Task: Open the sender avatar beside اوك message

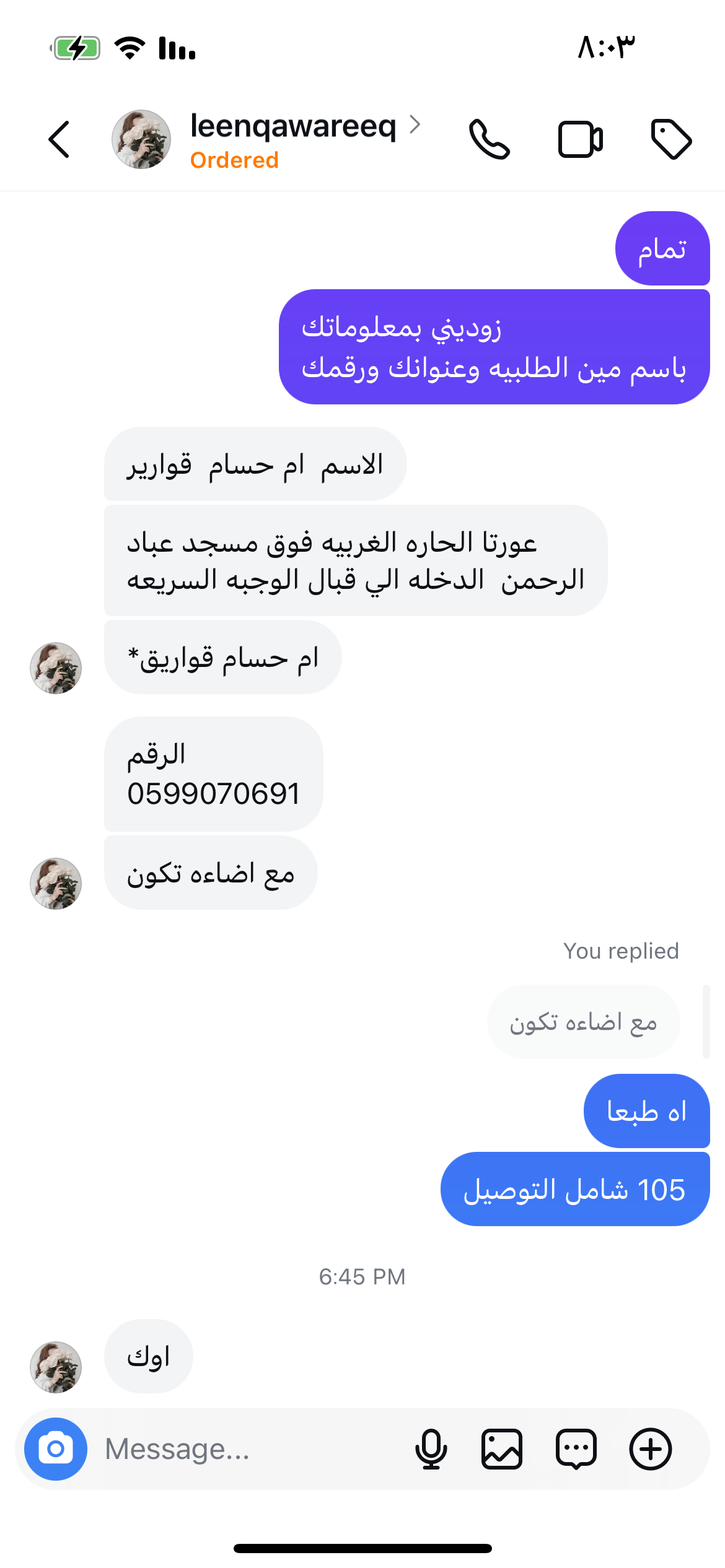Action: pos(56,1367)
